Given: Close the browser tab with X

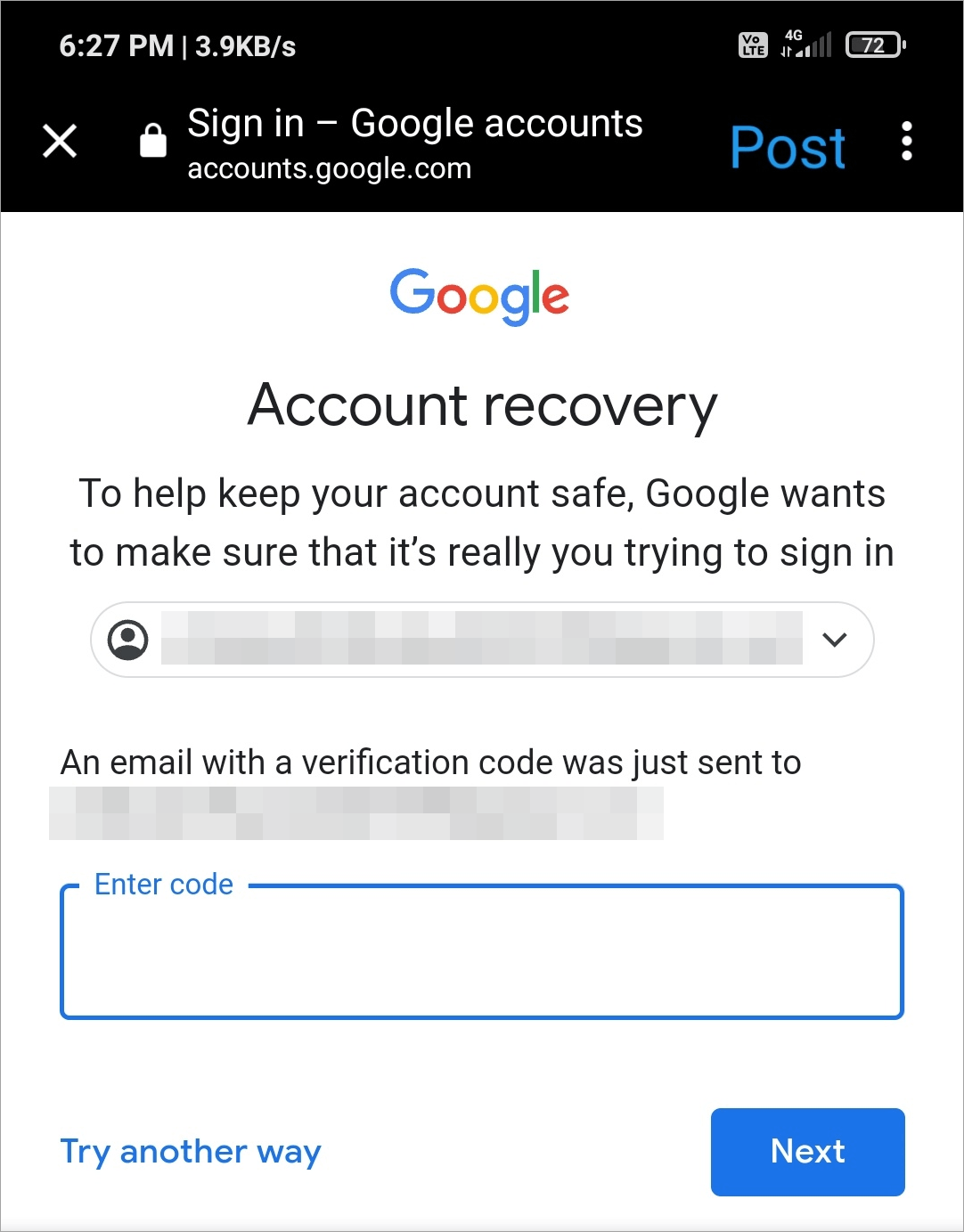Looking at the screenshot, I should (60, 141).
